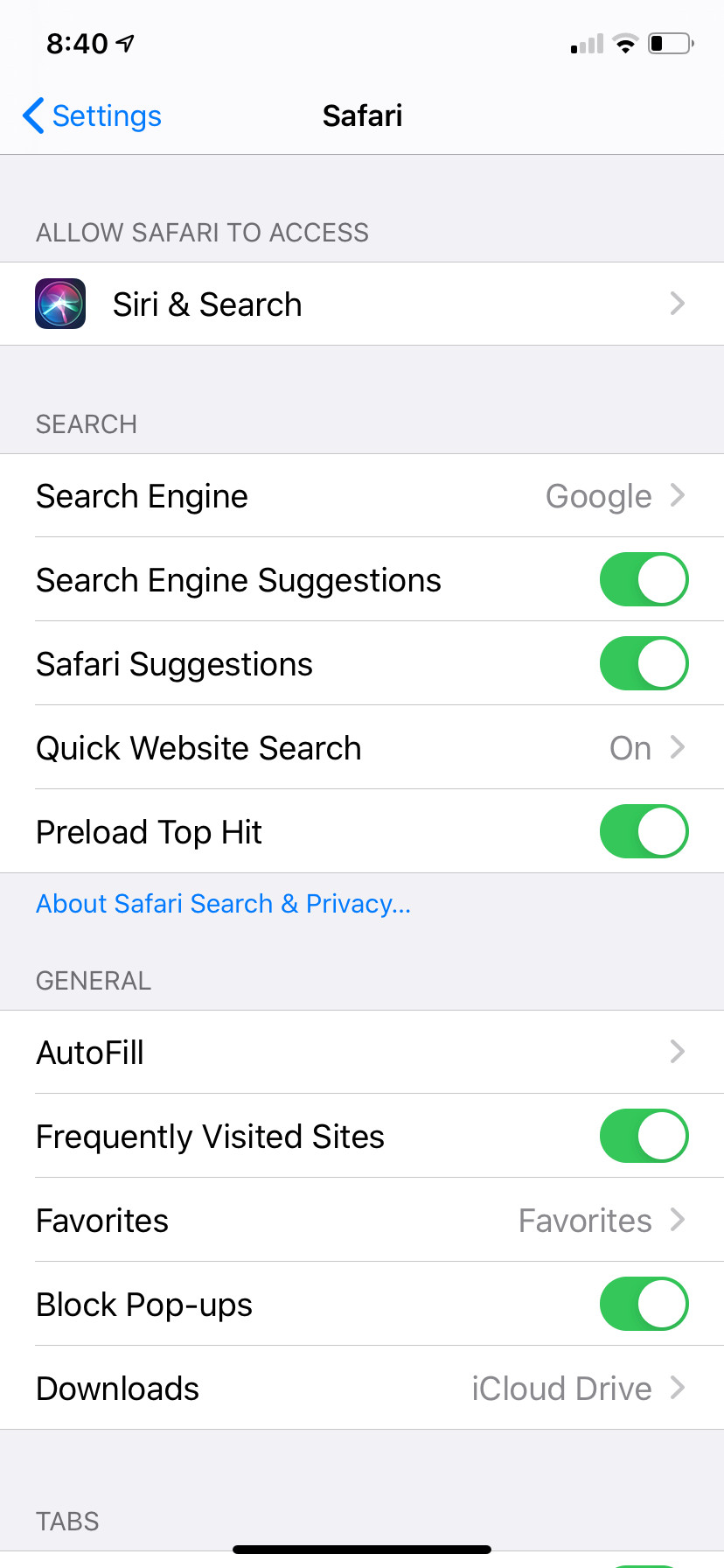This screenshot has height=1568, width=724.
Task: Open Downloads location setting
Action: pyautogui.click(x=362, y=1388)
